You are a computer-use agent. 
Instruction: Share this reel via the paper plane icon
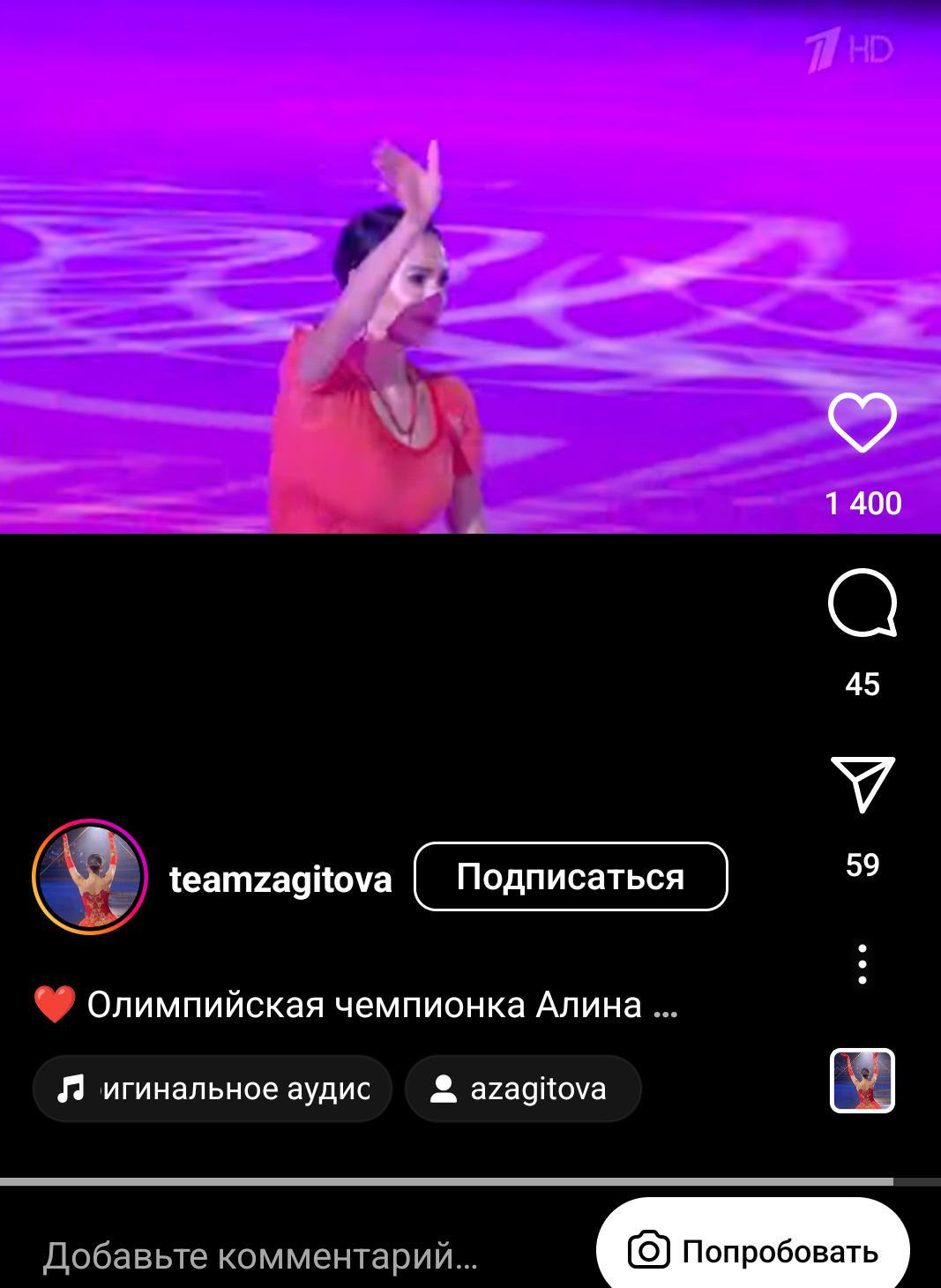coord(863,783)
